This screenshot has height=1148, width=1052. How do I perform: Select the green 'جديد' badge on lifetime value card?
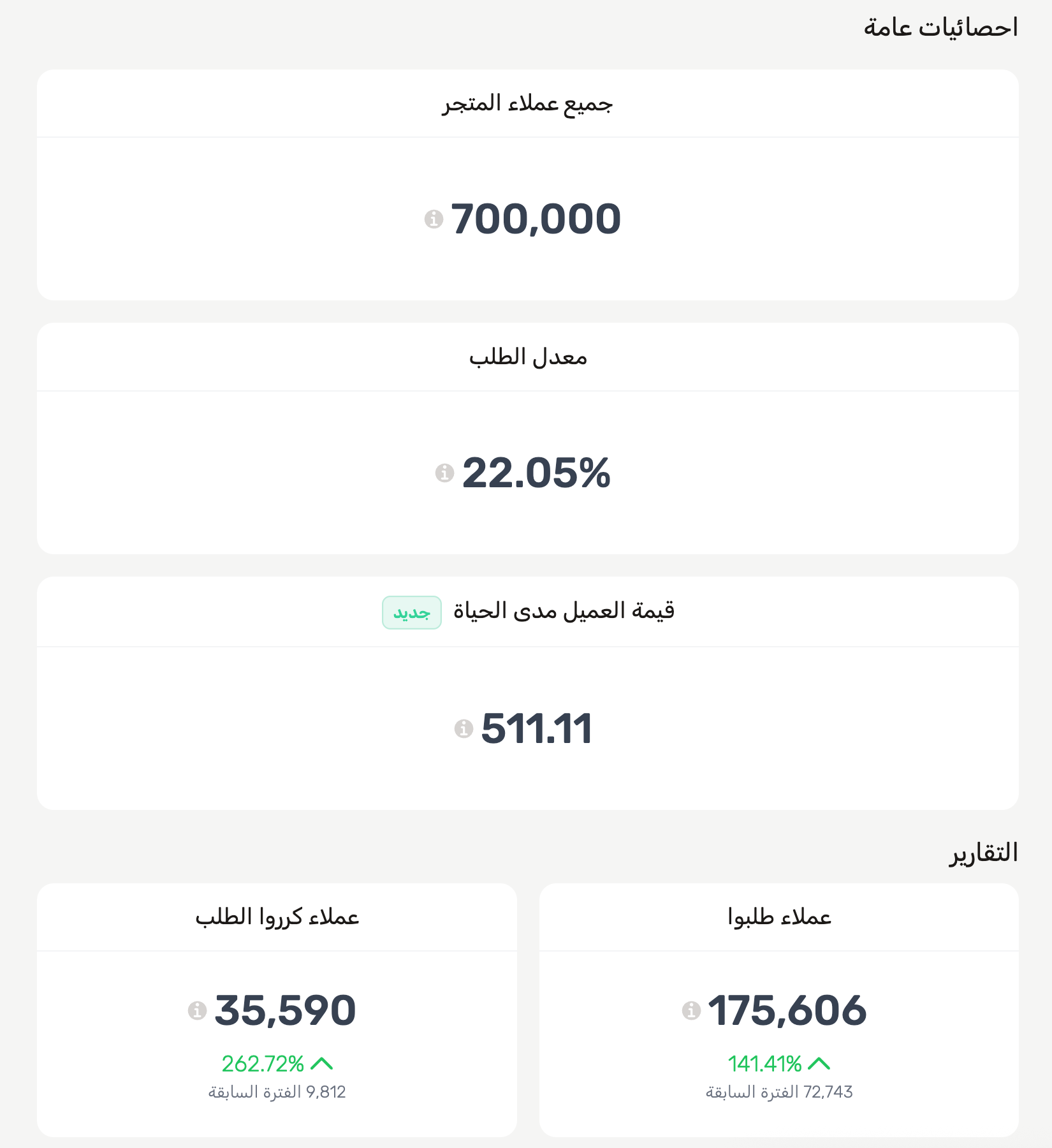tap(412, 611)
